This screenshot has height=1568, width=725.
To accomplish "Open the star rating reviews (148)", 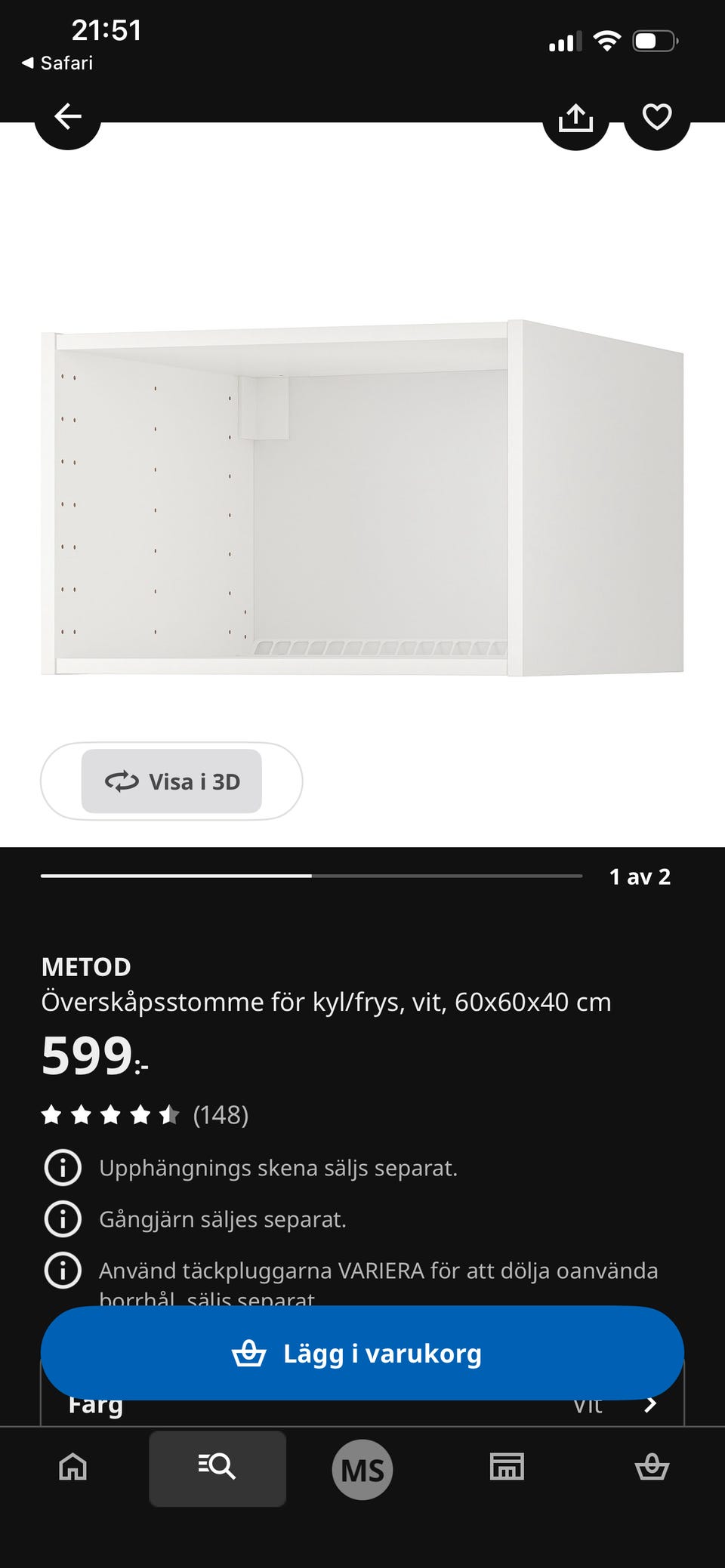I will point(145,1114).
